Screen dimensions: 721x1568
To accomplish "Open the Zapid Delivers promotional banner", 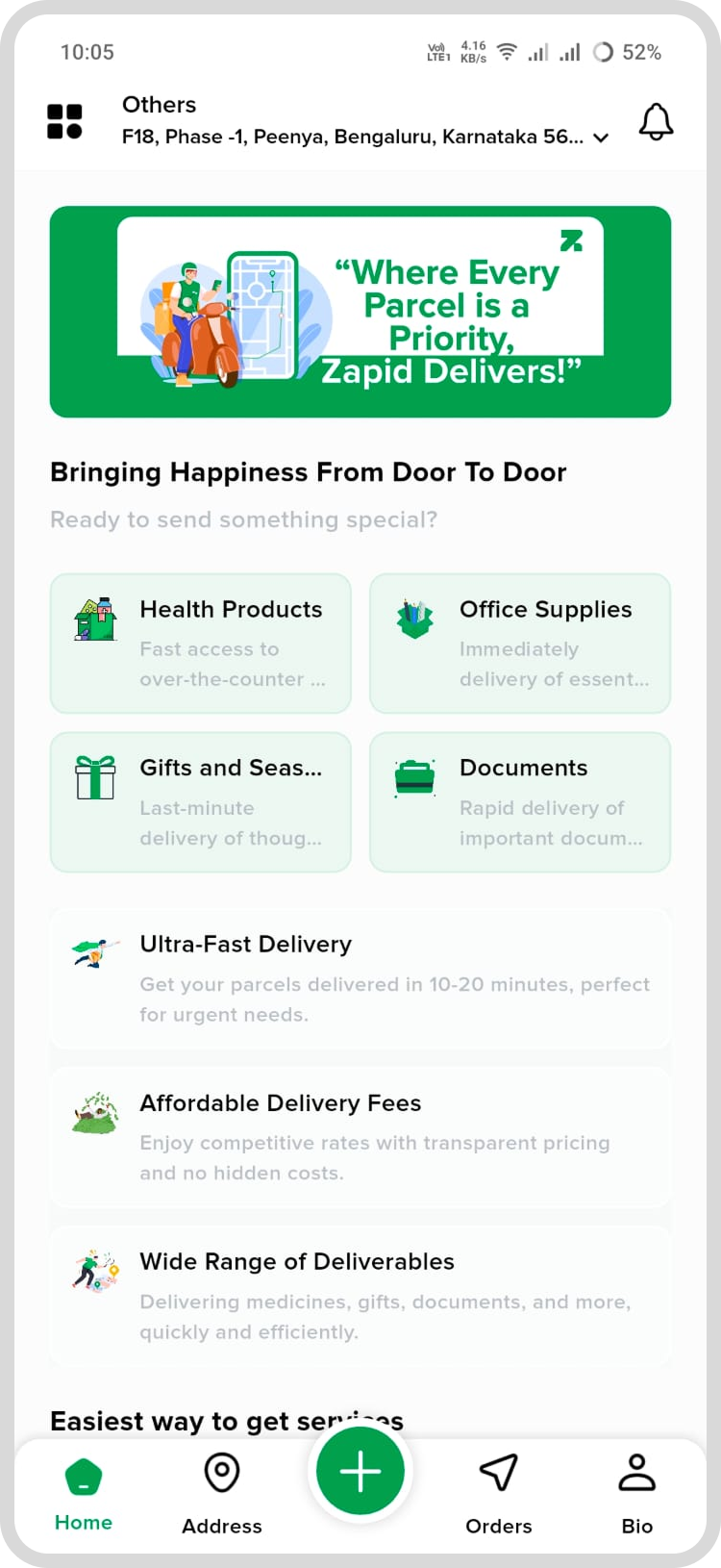I will click(360, 312).
